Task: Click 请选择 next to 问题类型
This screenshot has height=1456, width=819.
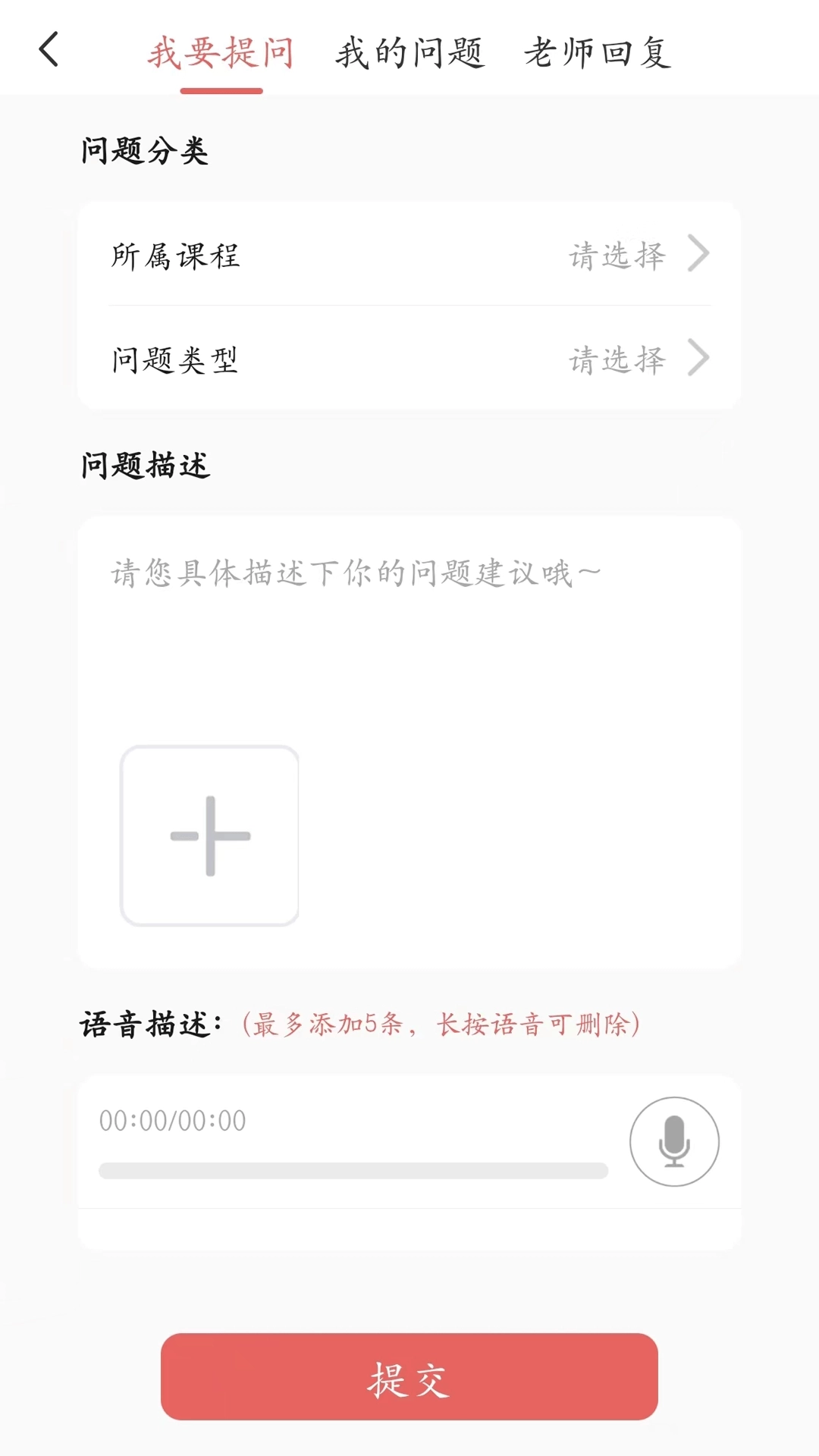Action: pos(617,360)
